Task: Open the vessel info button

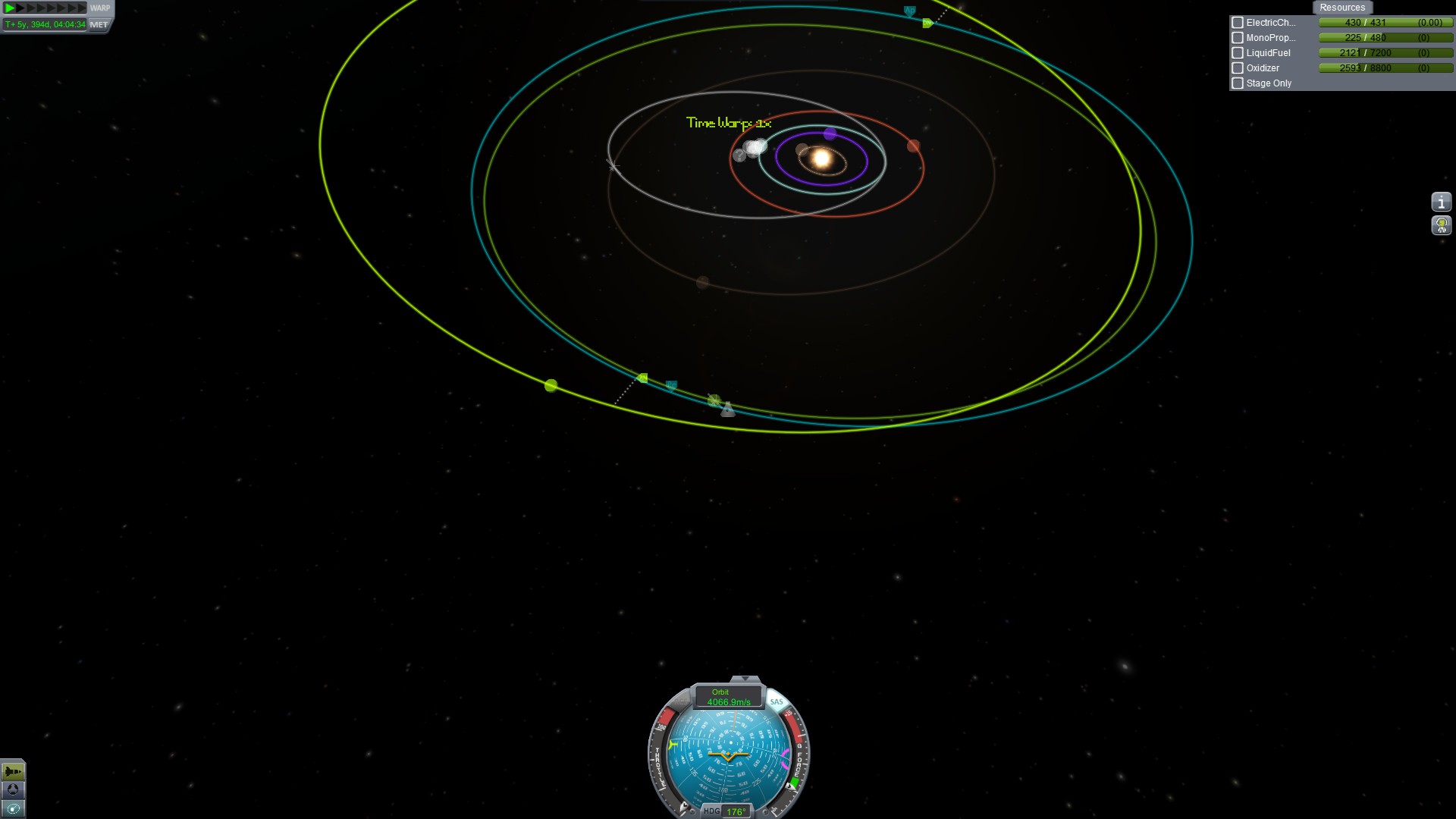Action: (x=1441, y=202)
